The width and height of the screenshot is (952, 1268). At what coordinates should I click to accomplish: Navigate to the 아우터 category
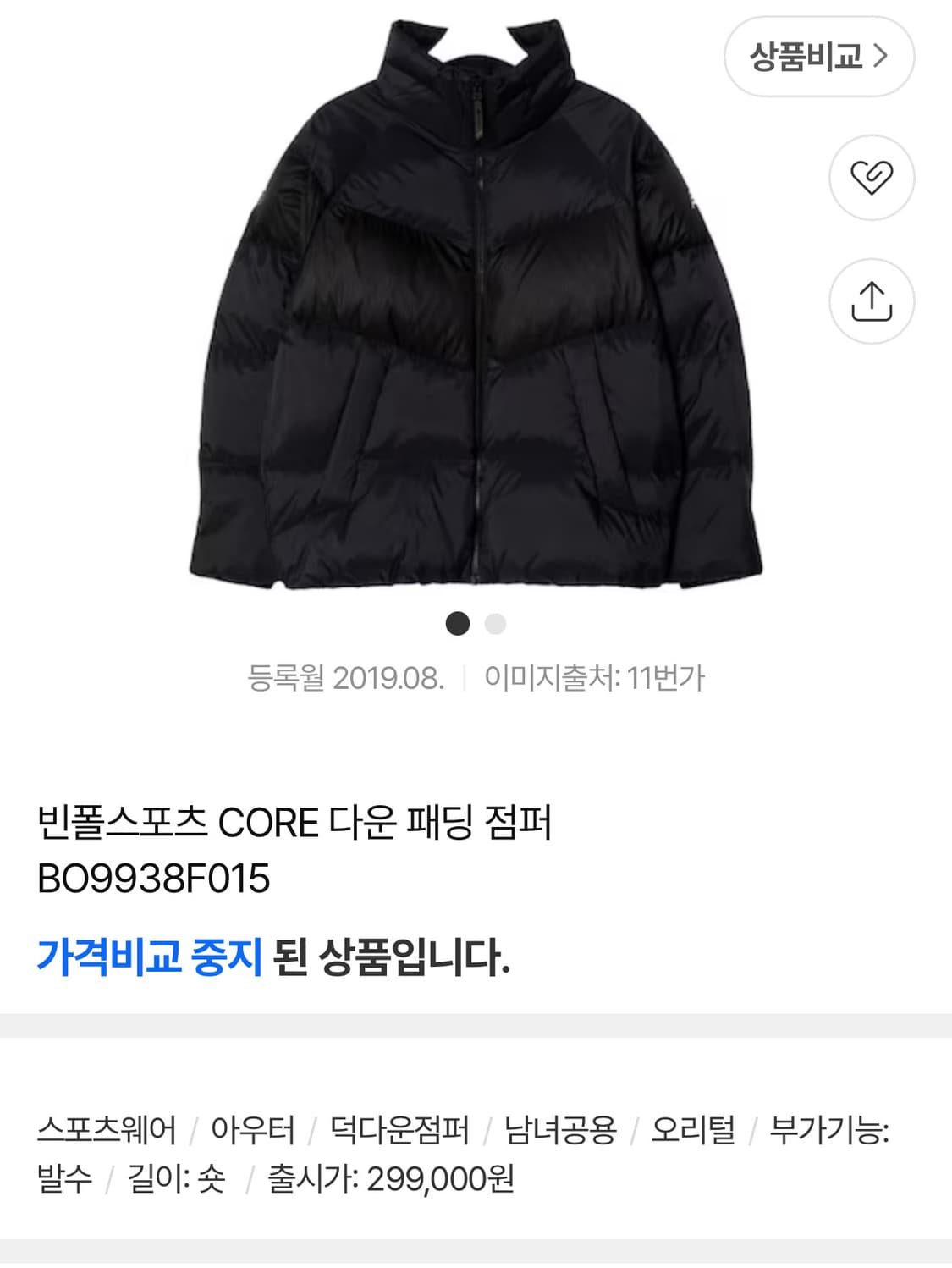[x=254, y=1127]
